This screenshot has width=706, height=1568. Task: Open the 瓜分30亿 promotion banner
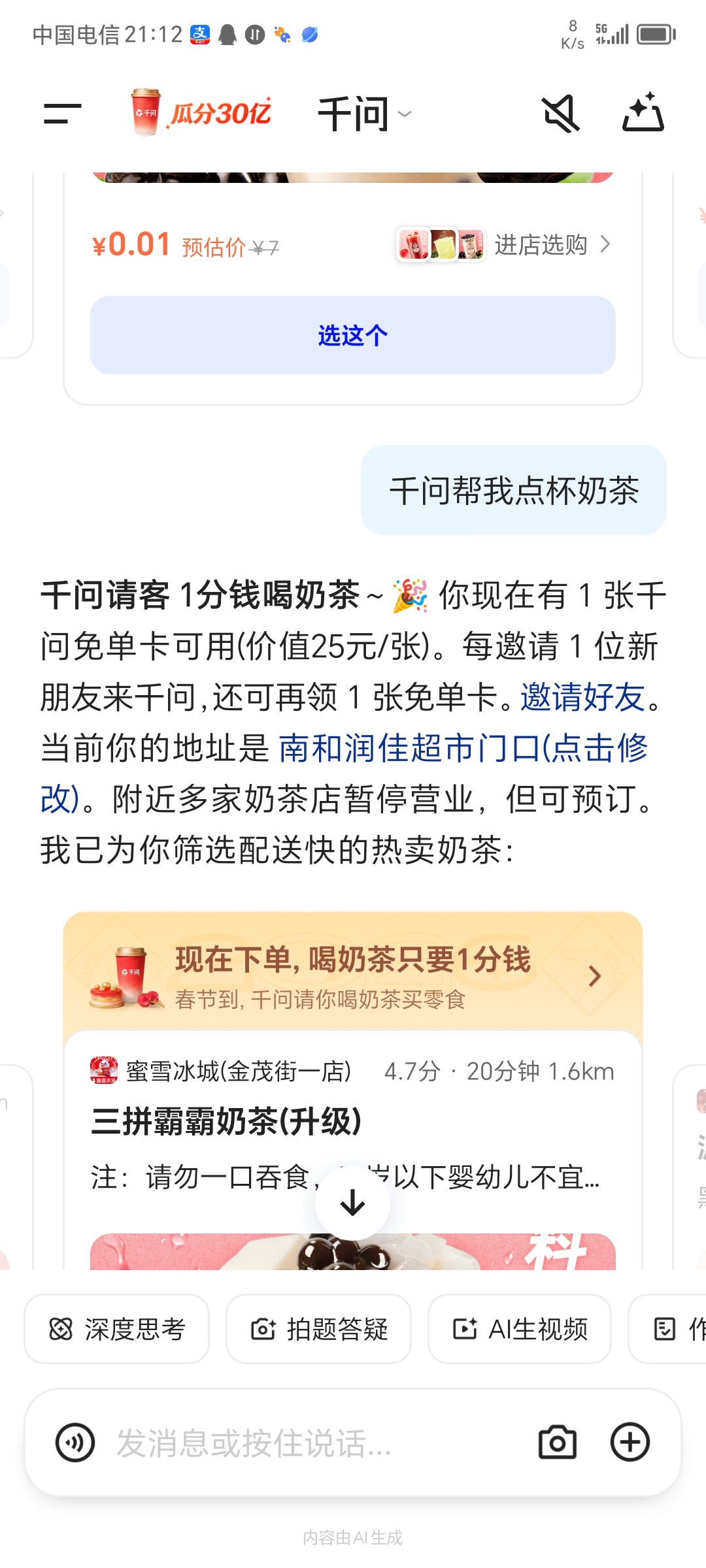pyautogui.click(x=201, y=113)
